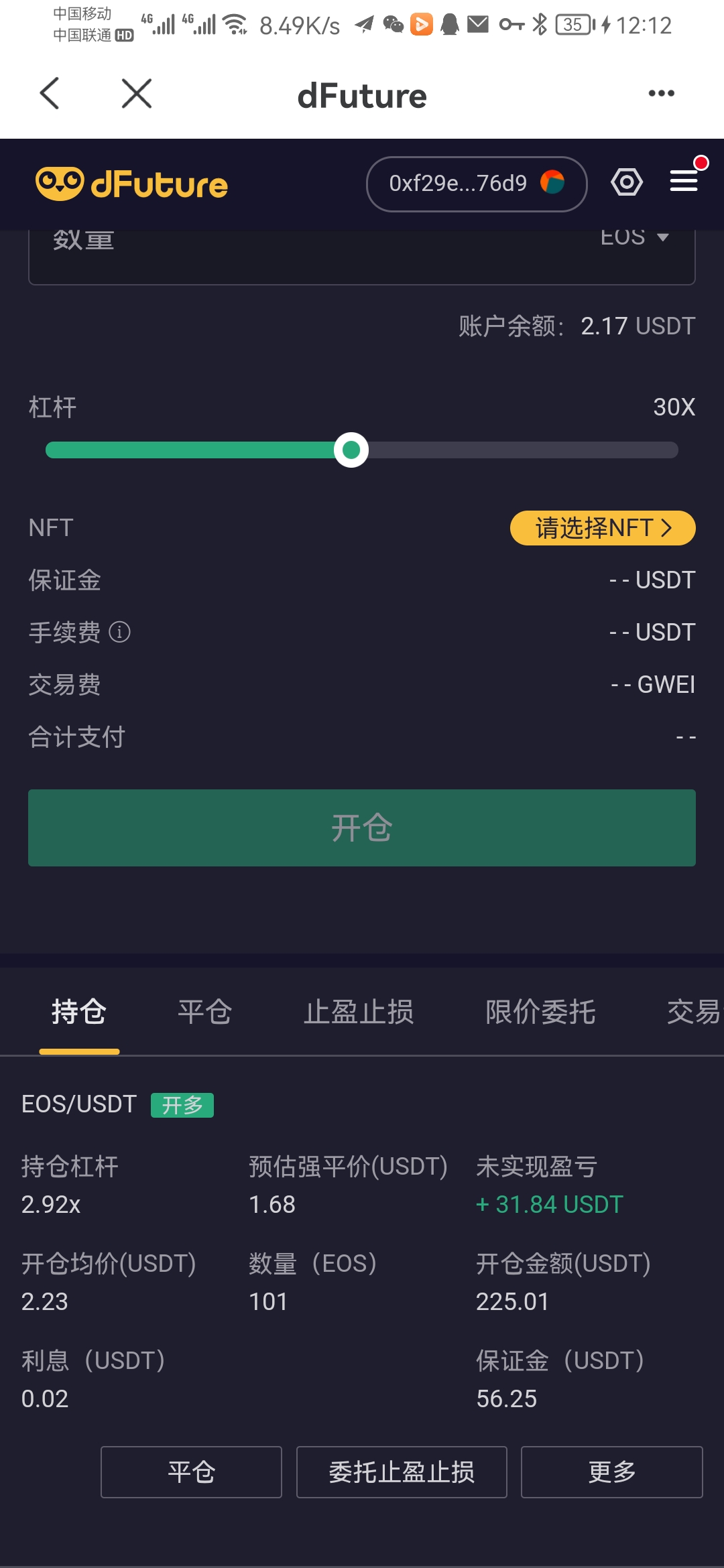The height and width of the screenshot is (1568, 724).
Task: Set 委托止盈止损 for the EOS/USDT position
Action: [402, 1472]
